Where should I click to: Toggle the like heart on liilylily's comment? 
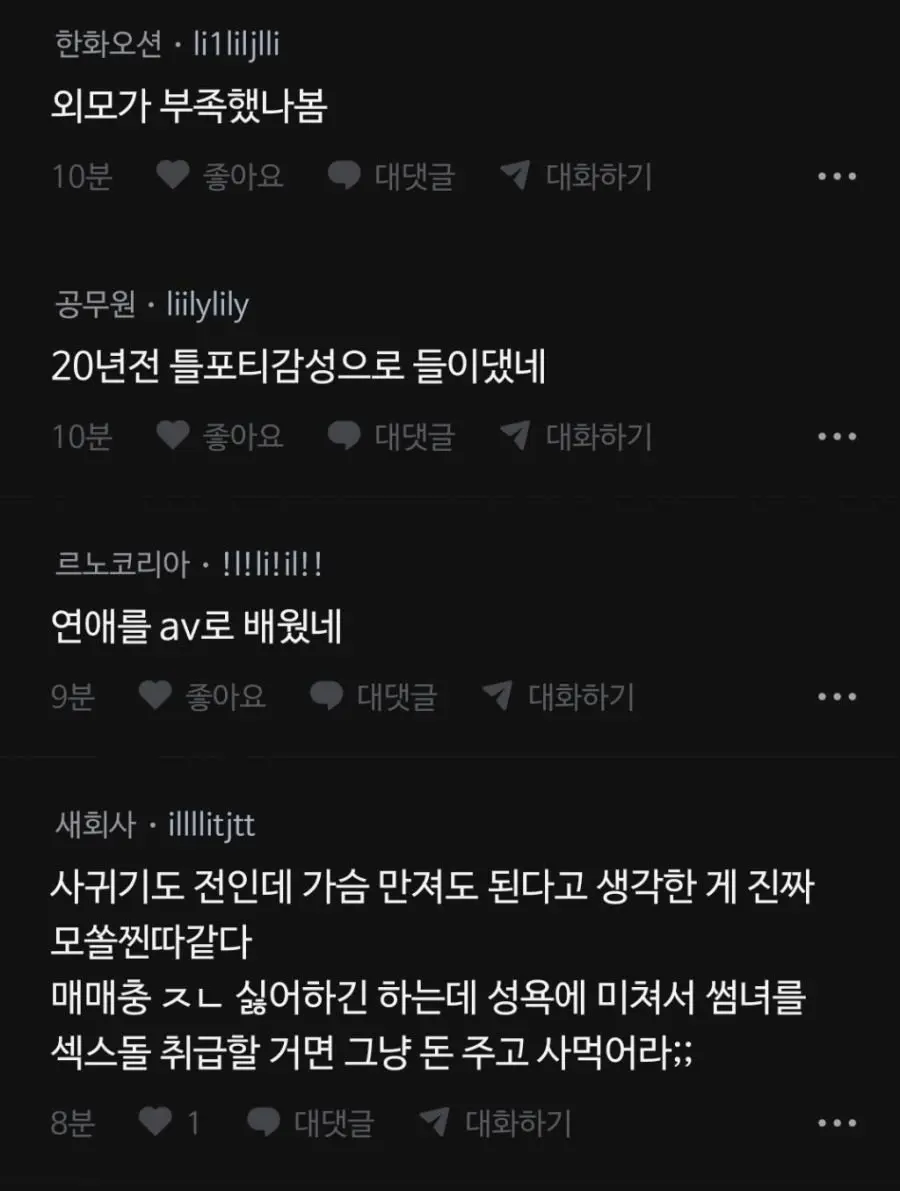[x=173, y=436]
